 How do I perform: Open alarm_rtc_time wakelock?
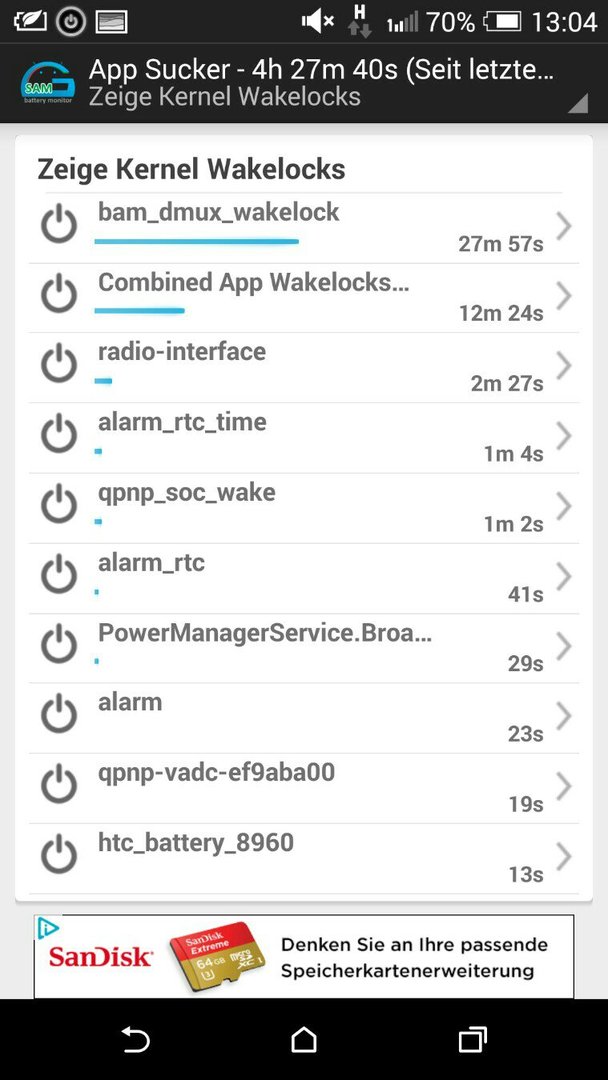pyautogui.click(x=304, y=438)
